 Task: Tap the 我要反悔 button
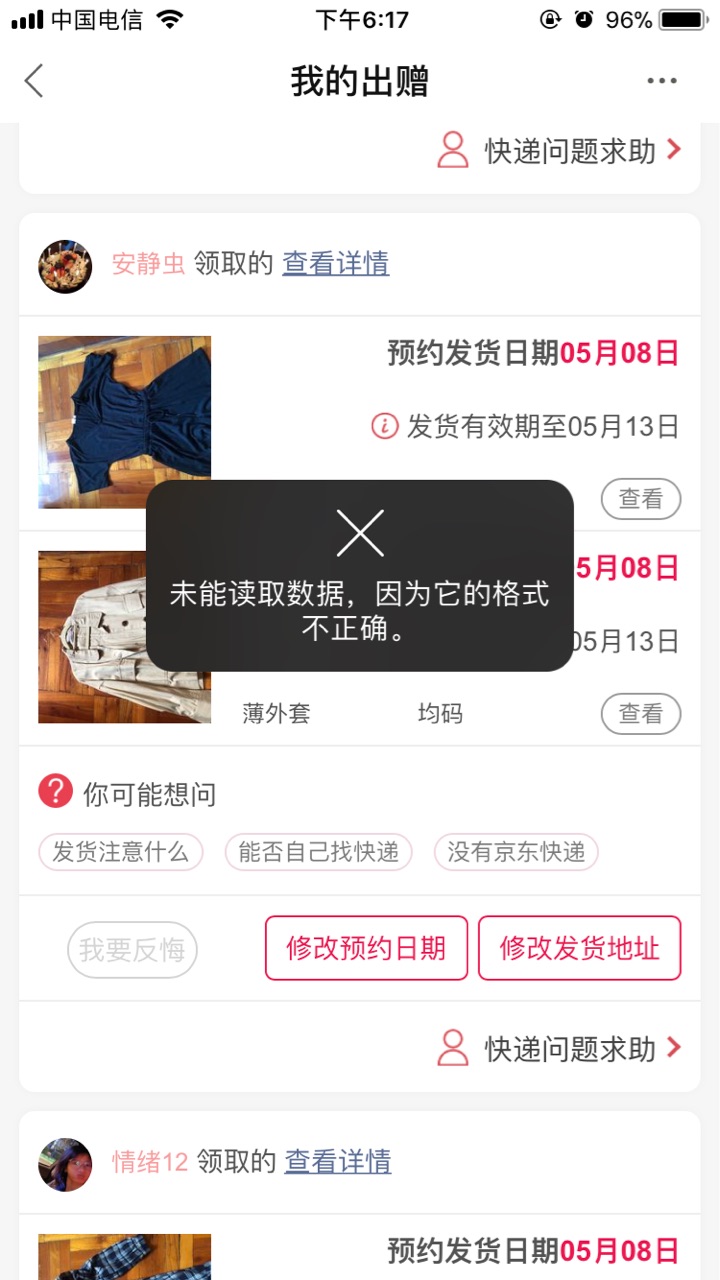(132, 949)
